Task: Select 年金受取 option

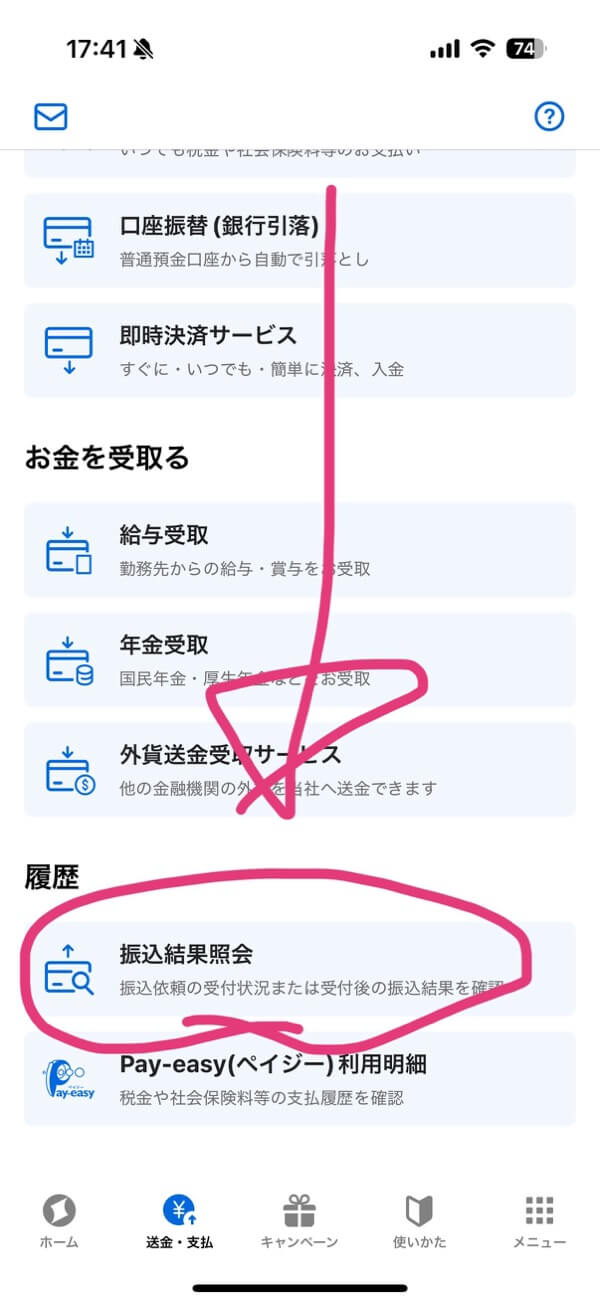Action: pos(300,660)
